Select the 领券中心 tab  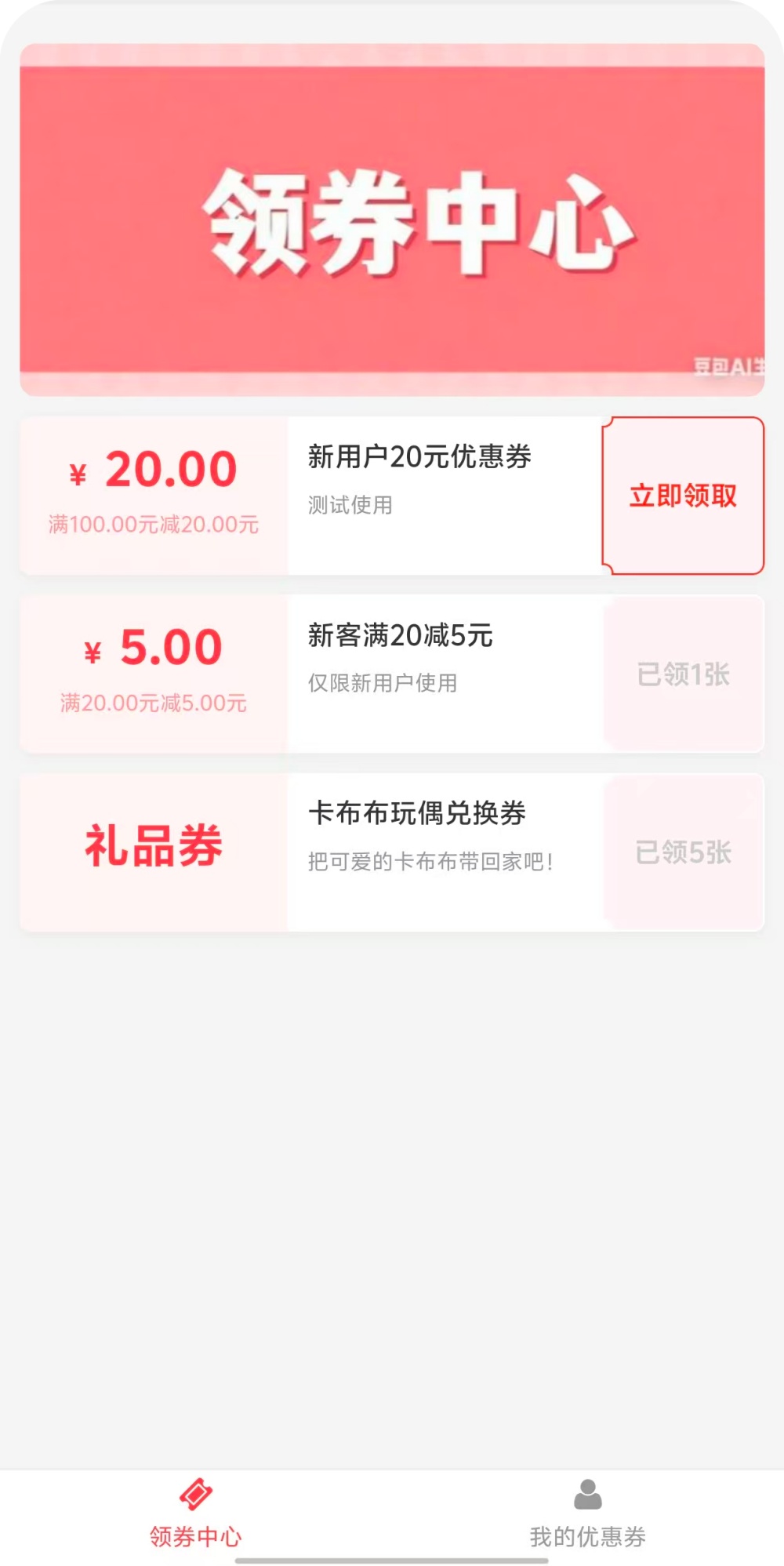pos(196,1513)
